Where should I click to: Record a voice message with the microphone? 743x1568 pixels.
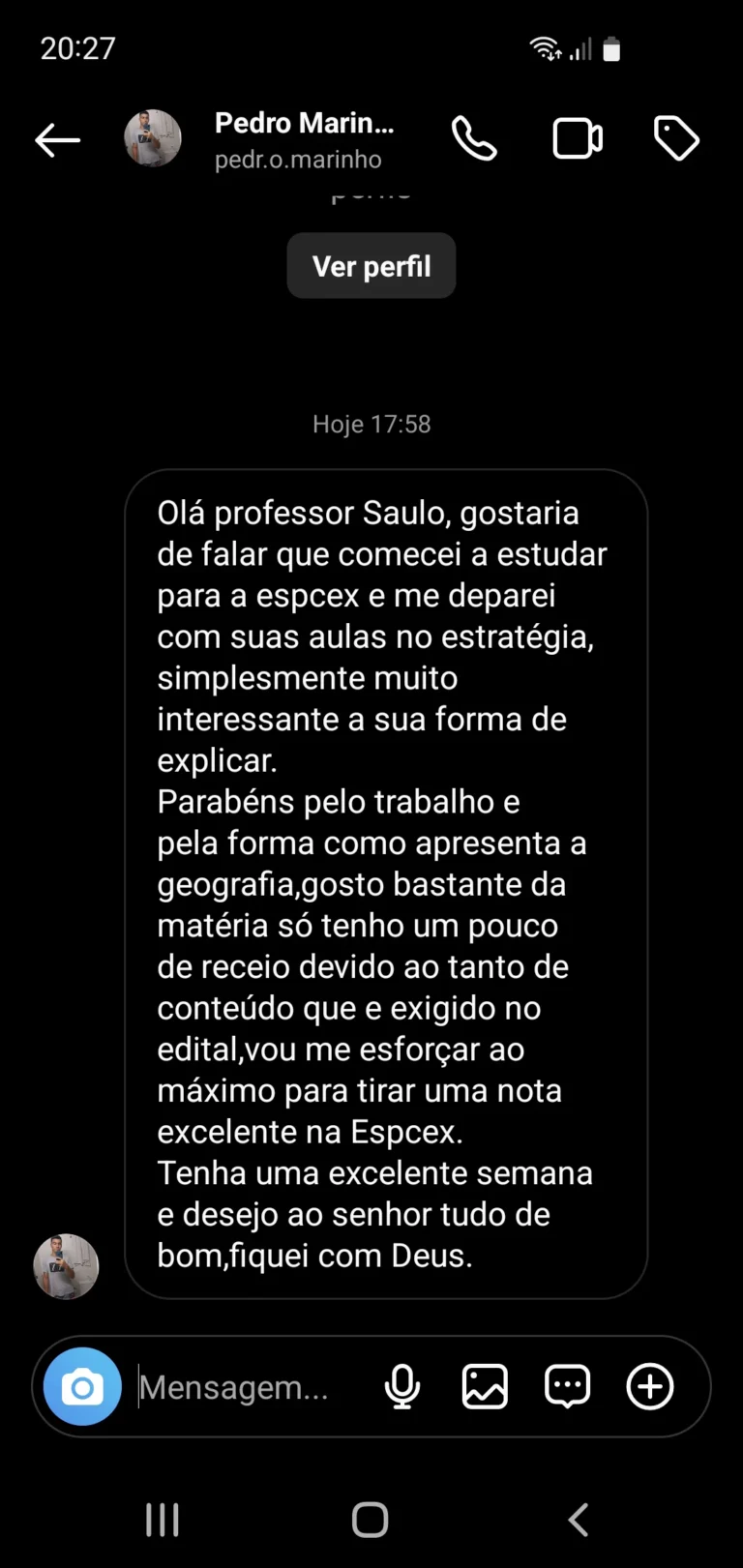401,1386
